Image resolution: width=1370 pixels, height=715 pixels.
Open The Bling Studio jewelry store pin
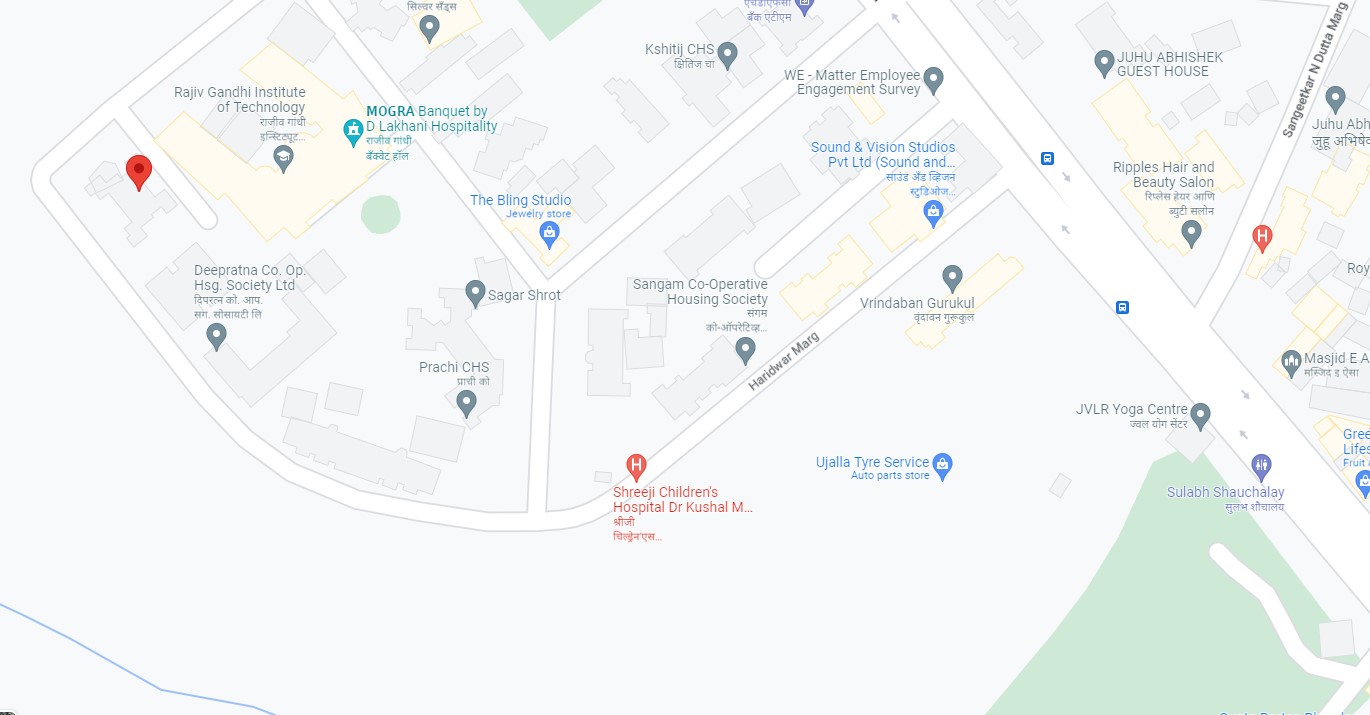(548, 234)
